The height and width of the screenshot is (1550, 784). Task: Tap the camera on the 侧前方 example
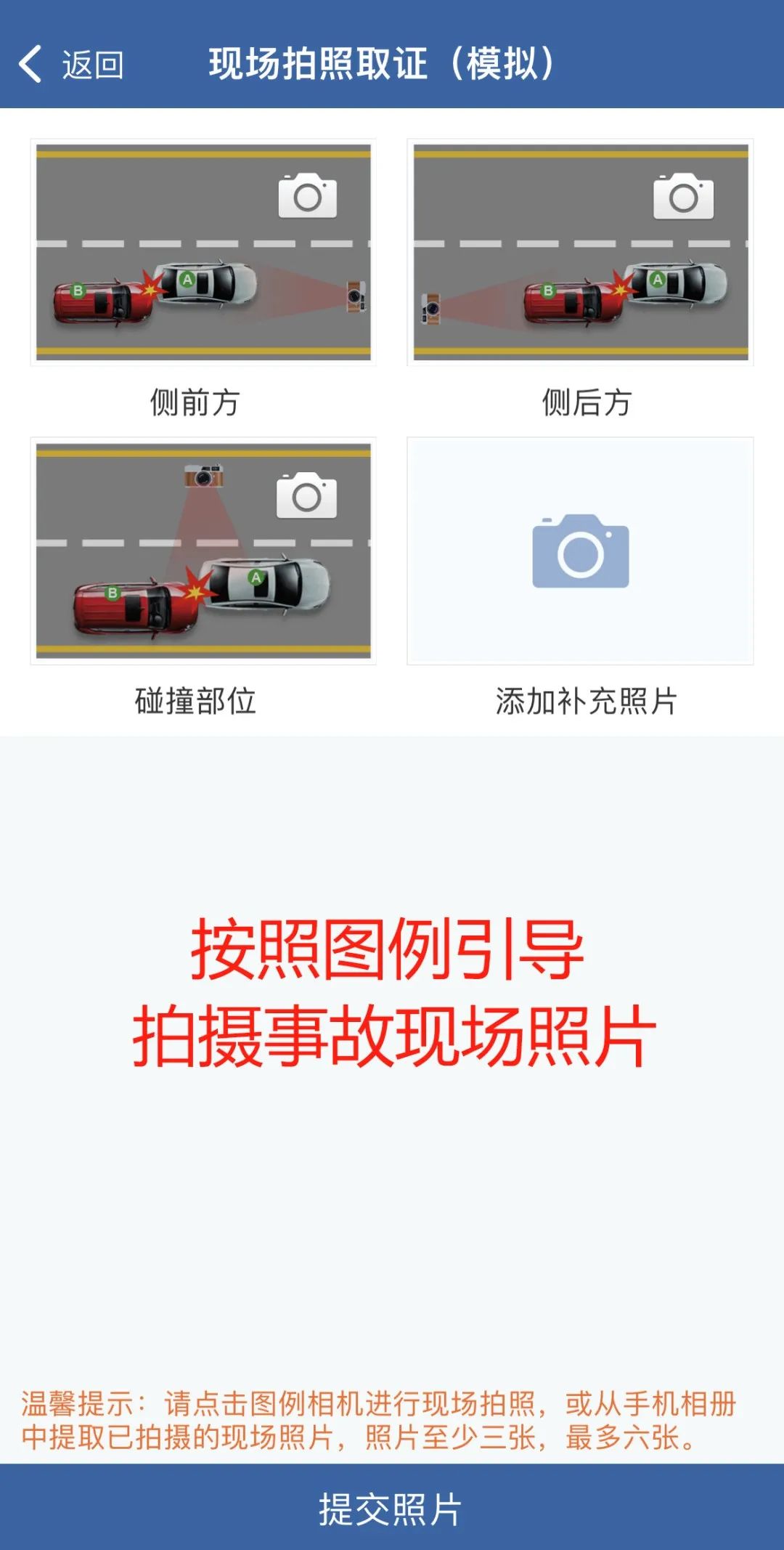[x=308, y=196]
